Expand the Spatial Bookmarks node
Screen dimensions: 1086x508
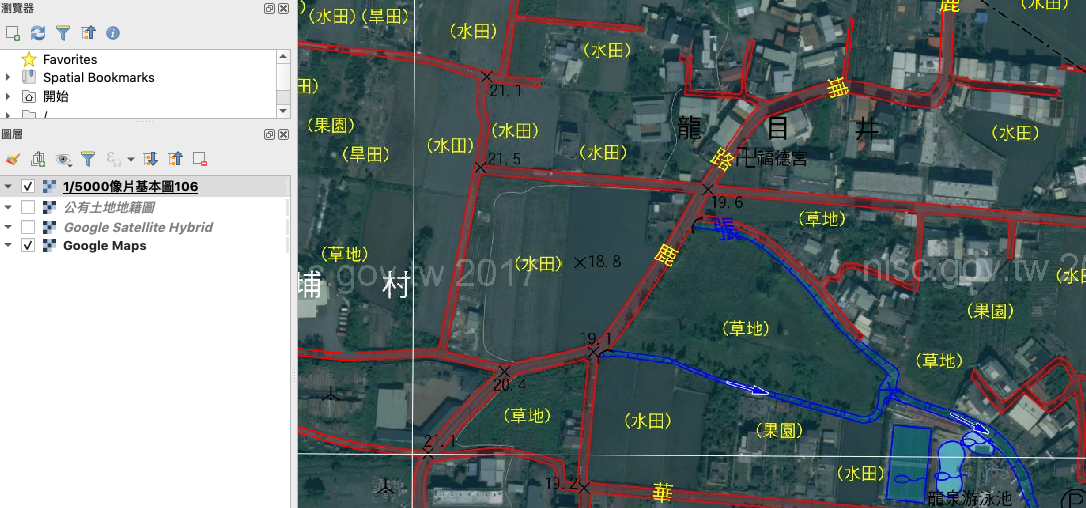click(x=9, y=77)
